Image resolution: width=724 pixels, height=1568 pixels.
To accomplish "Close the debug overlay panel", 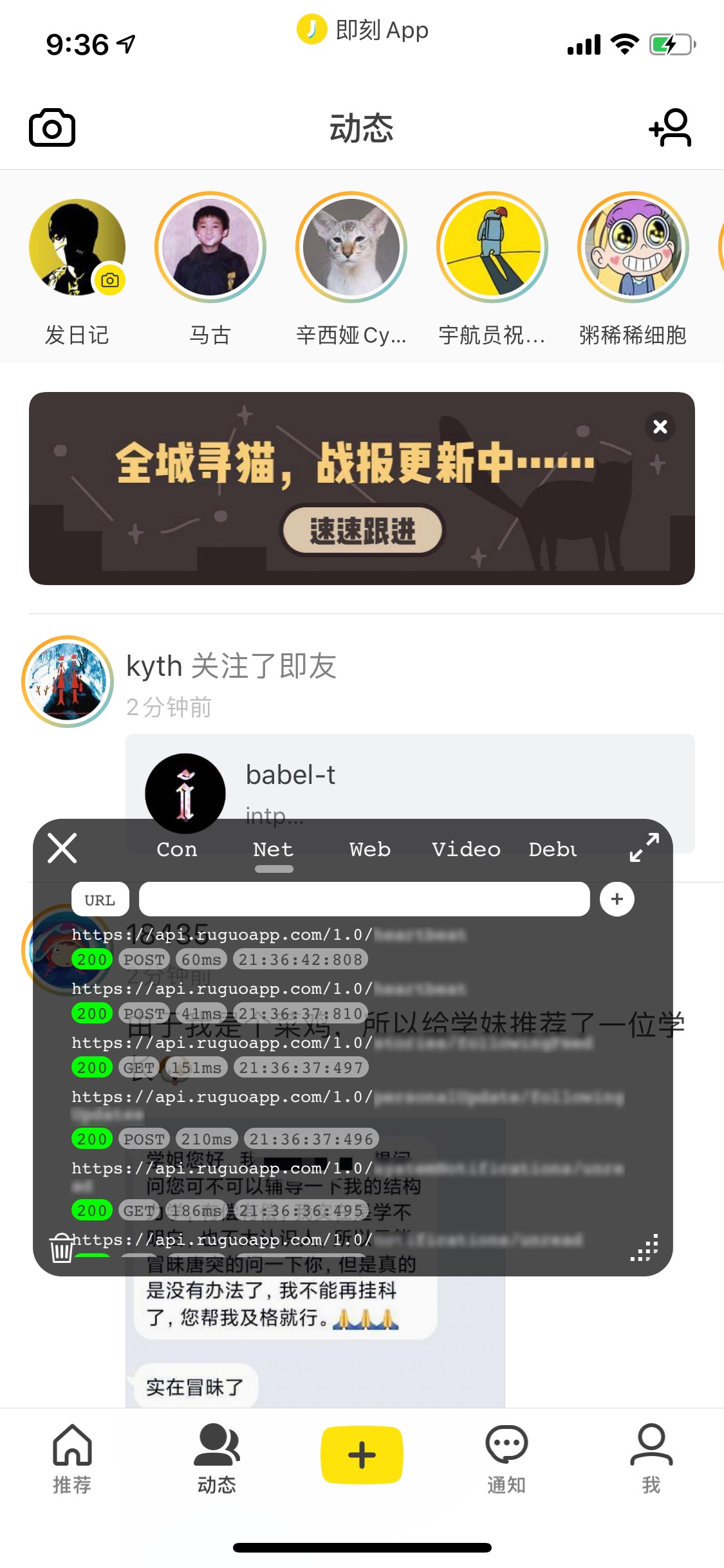I will pyautogui.click(x=62, y=848).
